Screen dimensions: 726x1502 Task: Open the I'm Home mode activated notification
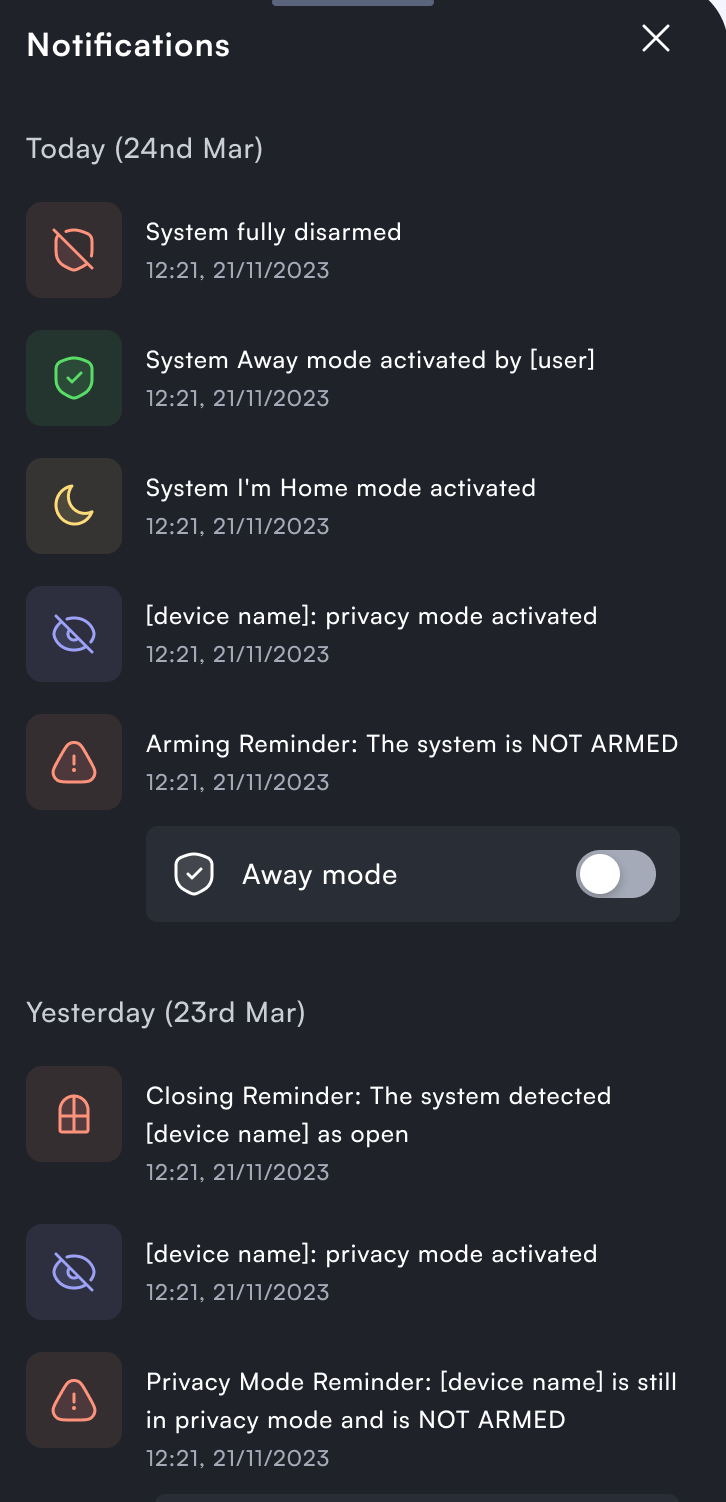click(353, 506)
